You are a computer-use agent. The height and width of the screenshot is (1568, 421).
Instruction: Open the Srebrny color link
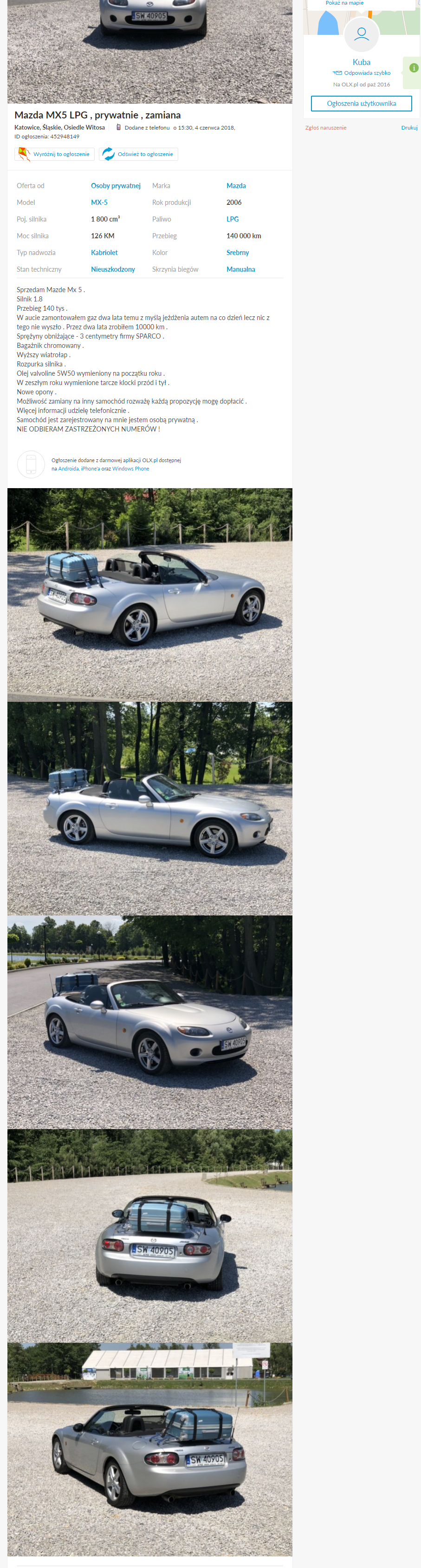point(237,253)
